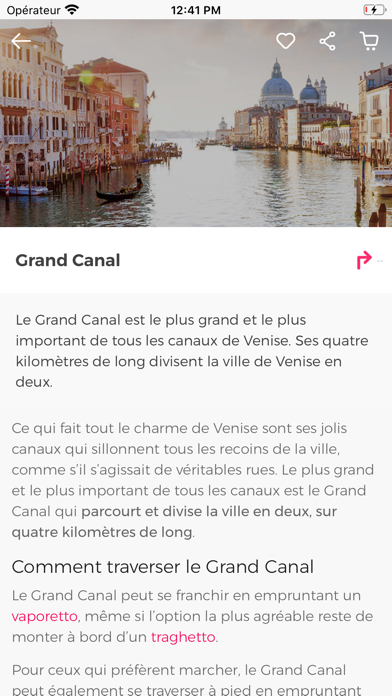
Task: Get directions to Grand Canal
Action: (364, 260)
